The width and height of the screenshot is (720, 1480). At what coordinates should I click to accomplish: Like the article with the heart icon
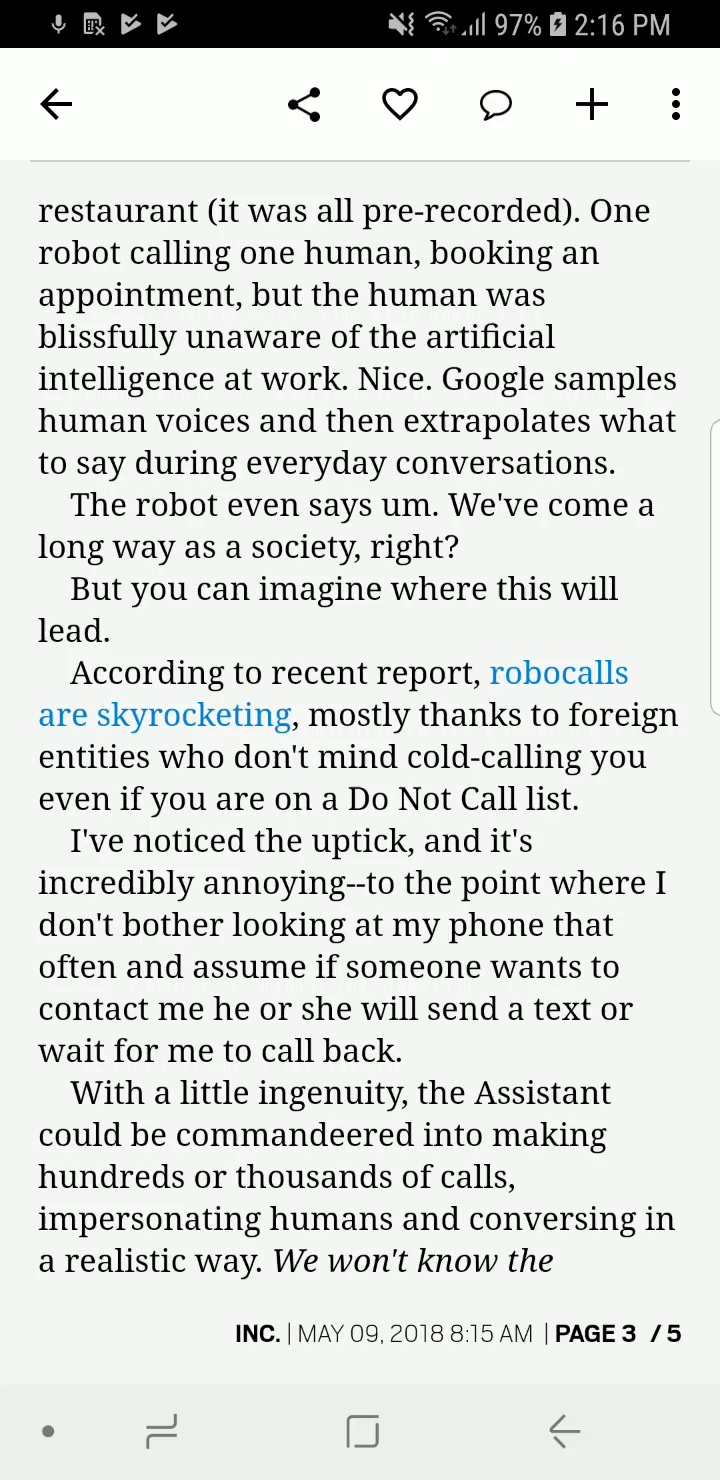coord(400,104)
